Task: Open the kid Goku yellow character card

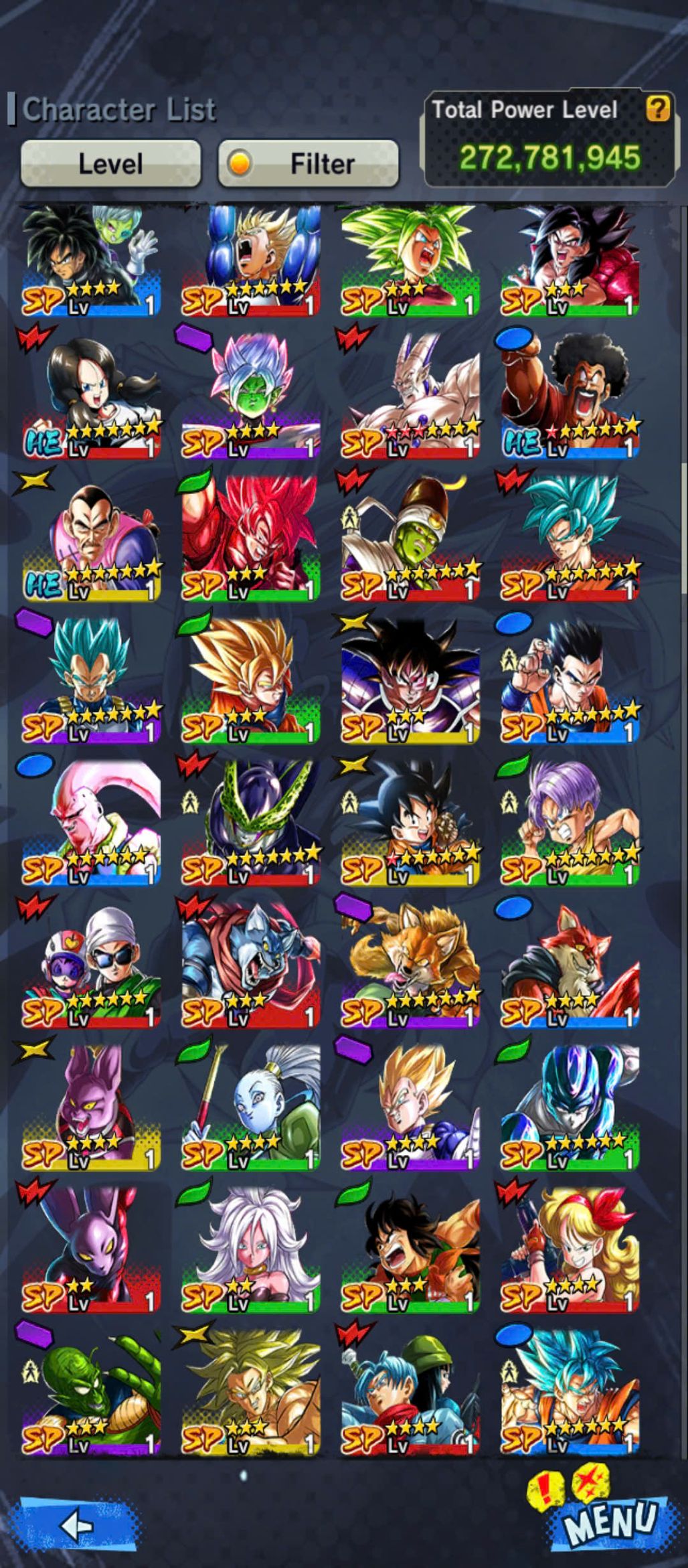Action: [x=410, y=821]
